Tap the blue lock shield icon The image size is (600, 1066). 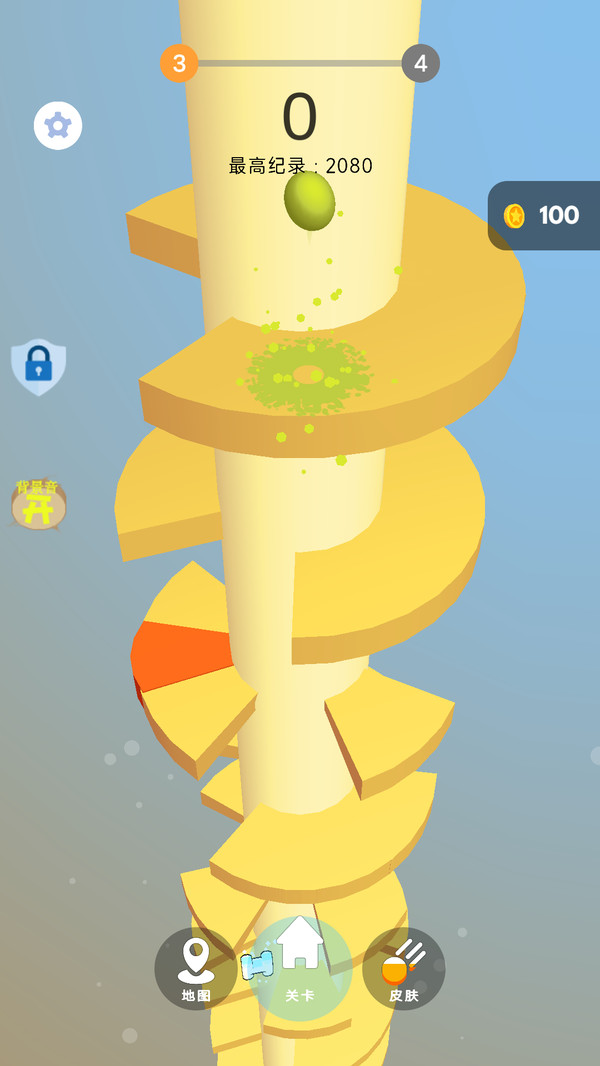(39, 367)
